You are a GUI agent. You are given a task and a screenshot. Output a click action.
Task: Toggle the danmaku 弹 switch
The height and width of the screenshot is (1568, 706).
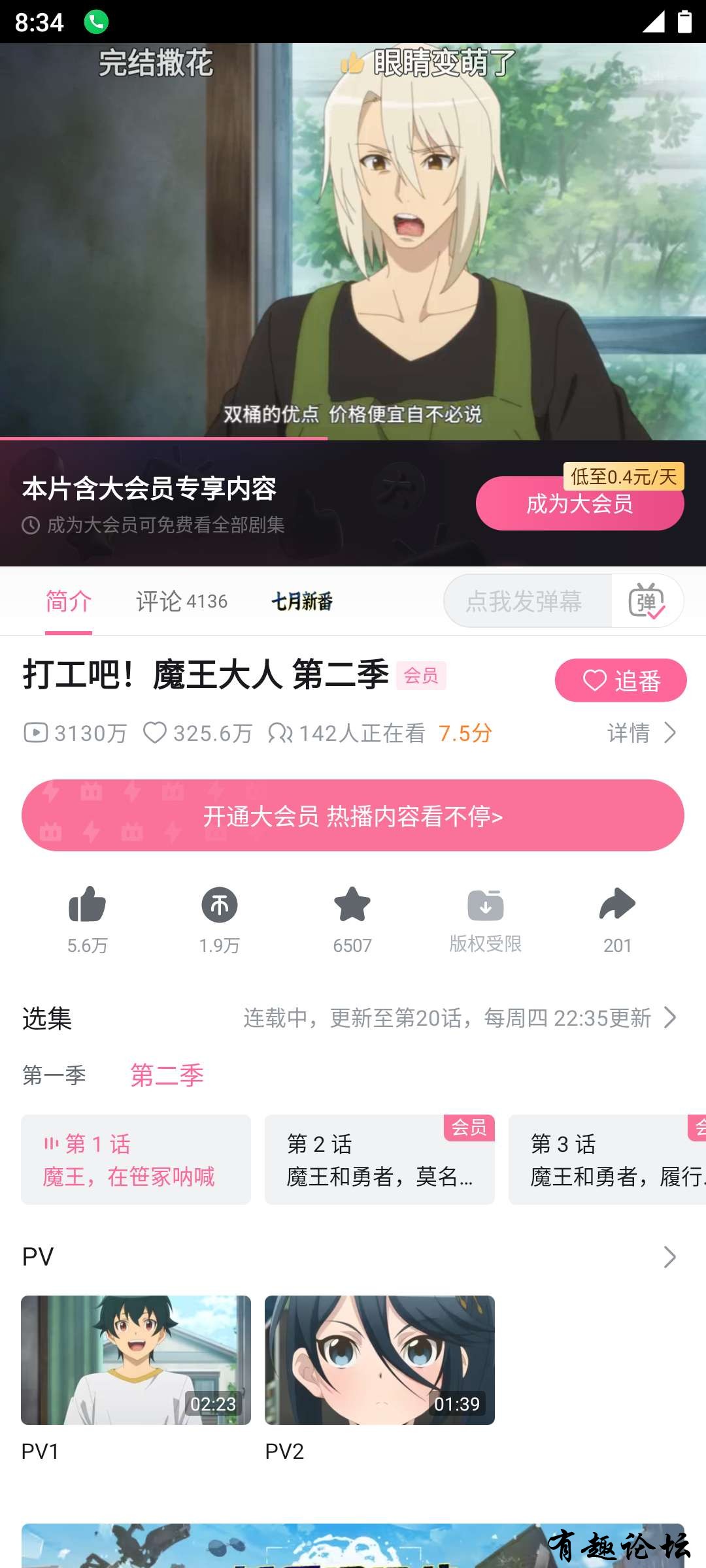647,601
